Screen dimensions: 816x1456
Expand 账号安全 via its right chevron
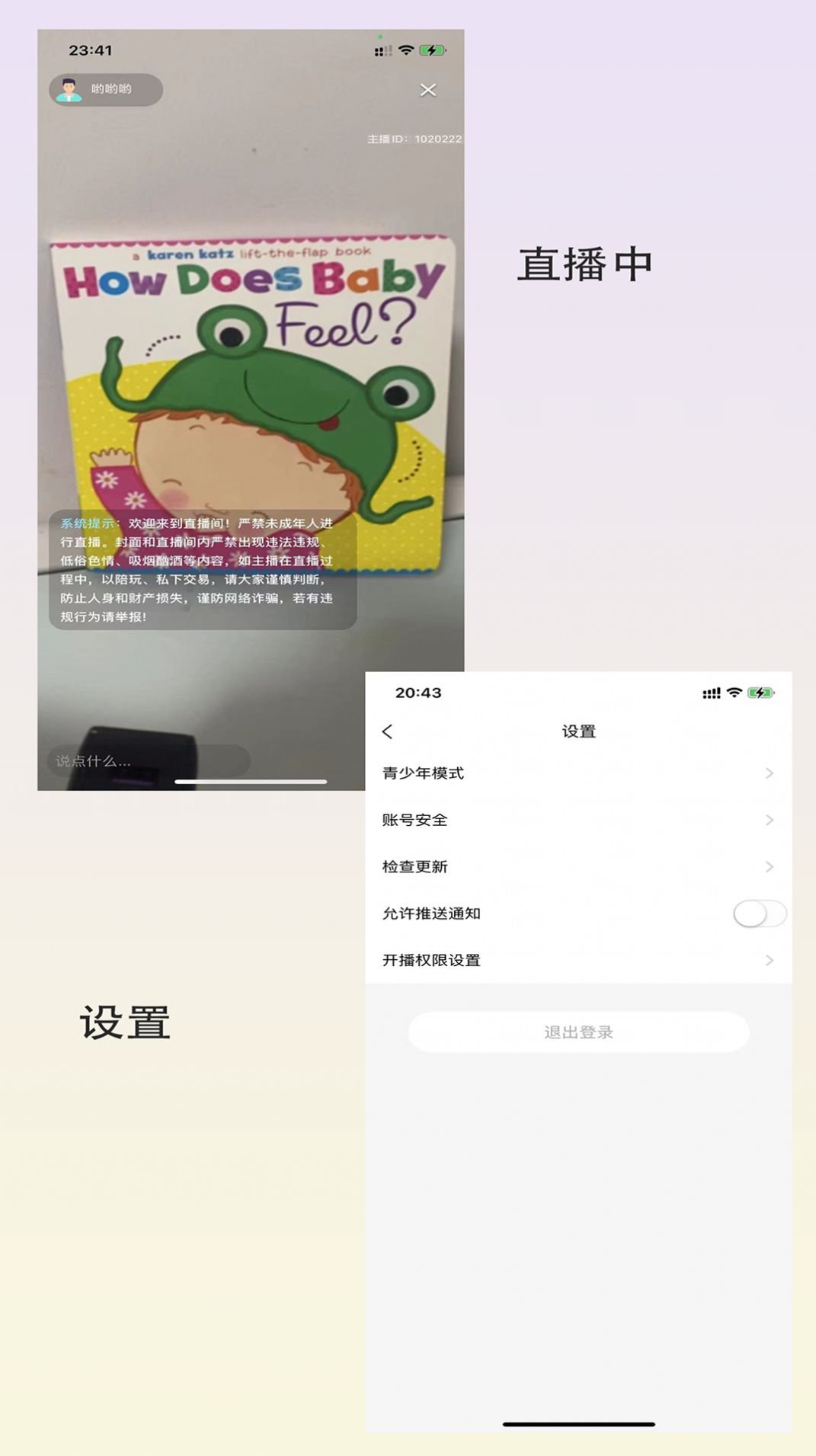coord(768,821)
